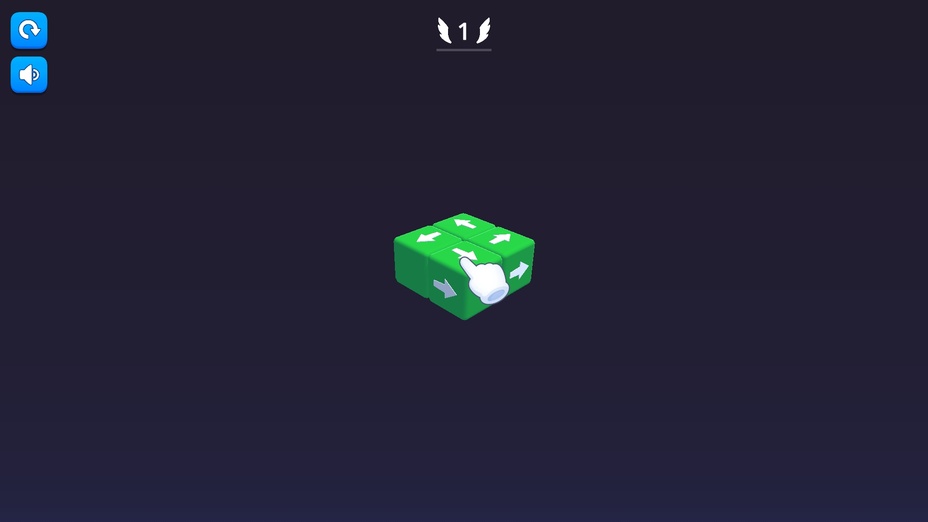Tap the rearmost green cube of the block

pyautogui.click(x=464, y=223)
